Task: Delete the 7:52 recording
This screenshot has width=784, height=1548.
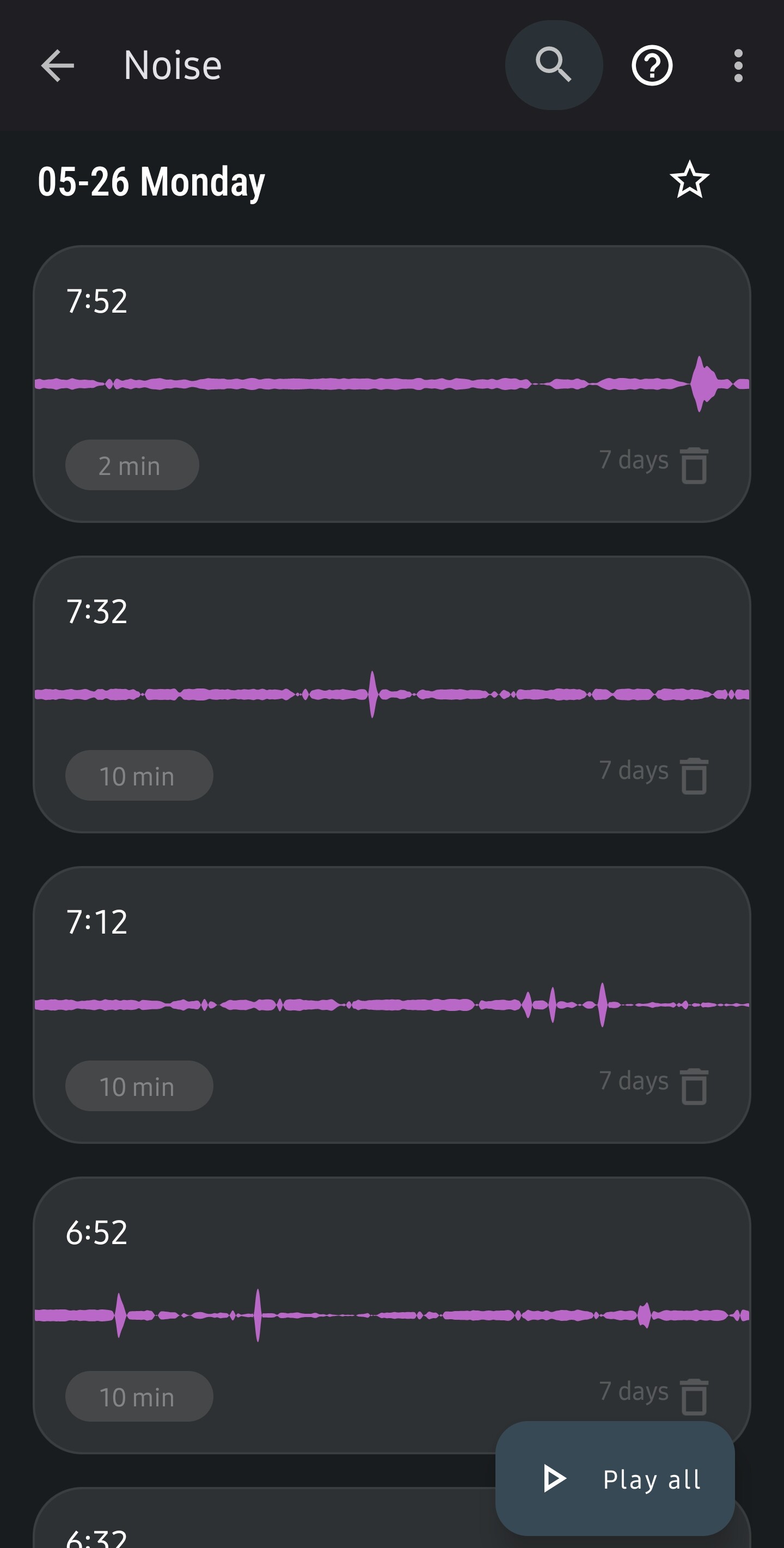Action: point(694,465)
